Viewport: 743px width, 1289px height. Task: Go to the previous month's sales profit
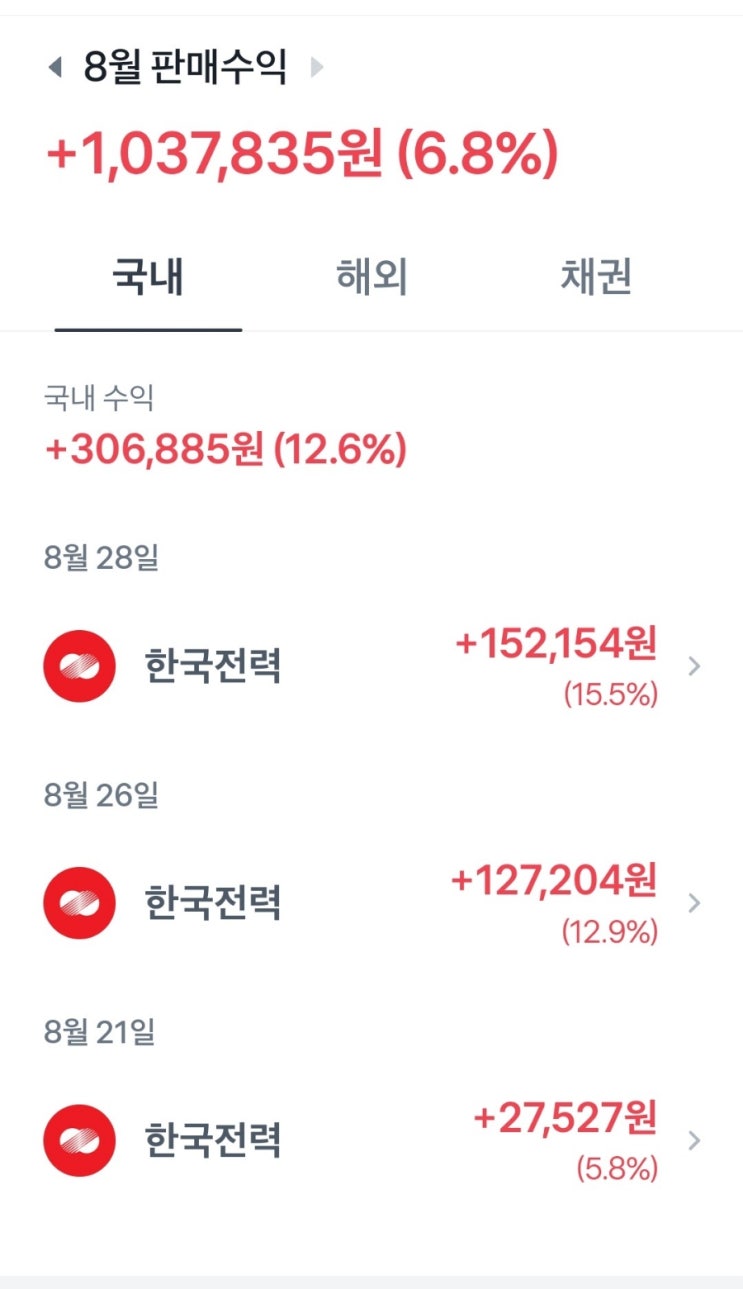pyautogui.click(x=55, y=68)
